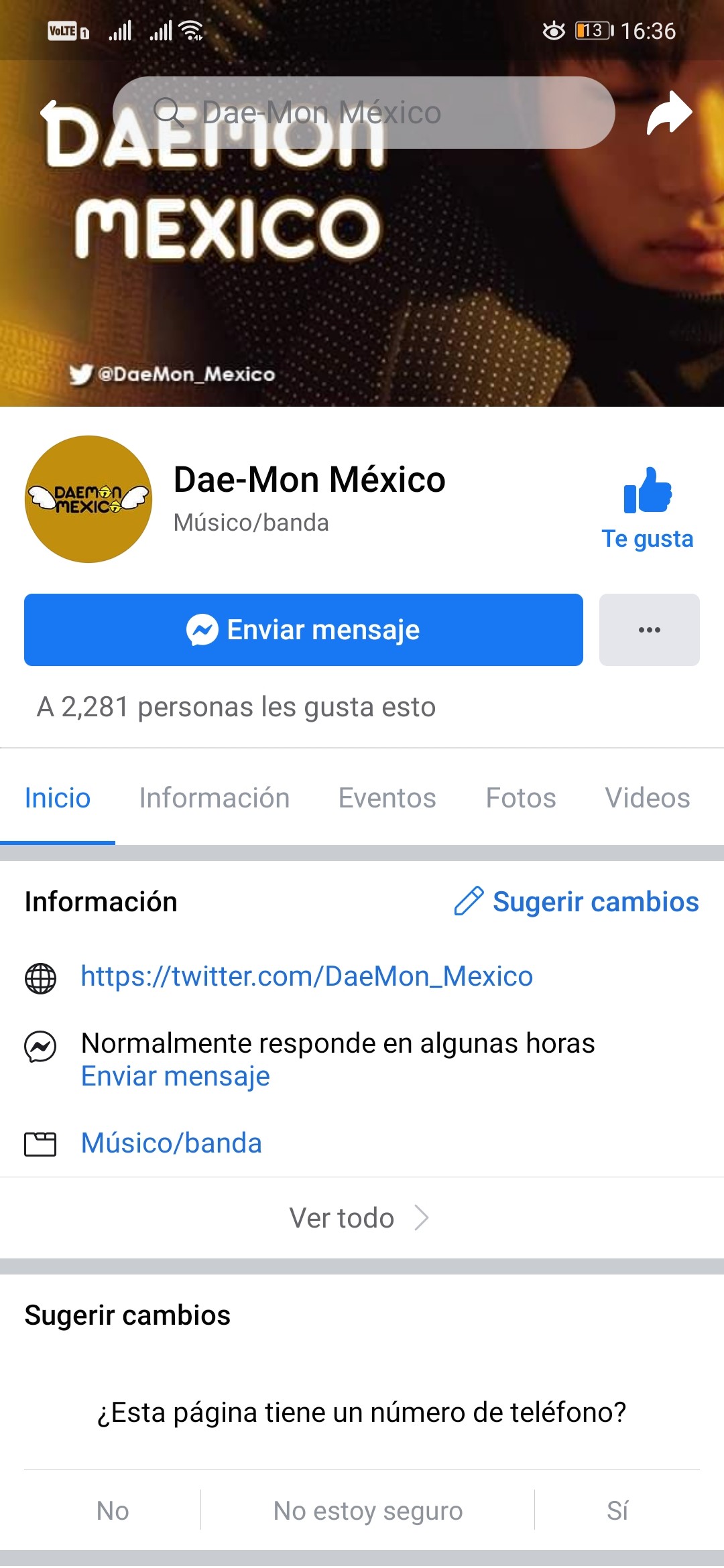The height and width of the screenshot is (1568, 724).
Task: Answer No to the phone number question
Action: click(113, 1511)
